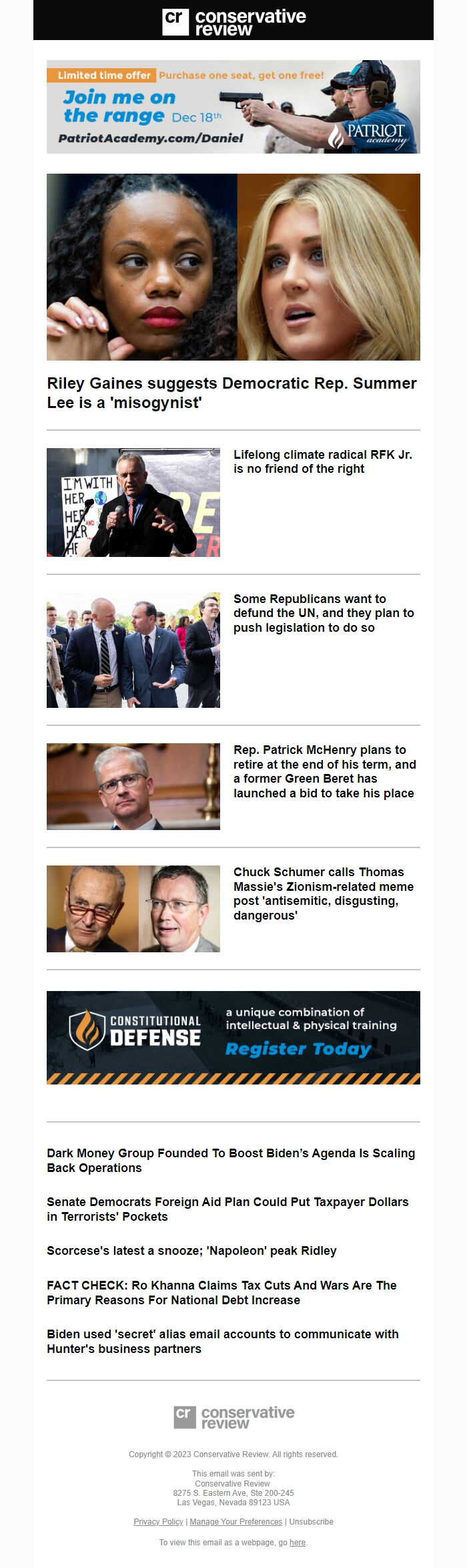Open the RFK Jr. climate radical article
Image resolution: width=467 pixels, height=1568 pixels.
point(322,461)
